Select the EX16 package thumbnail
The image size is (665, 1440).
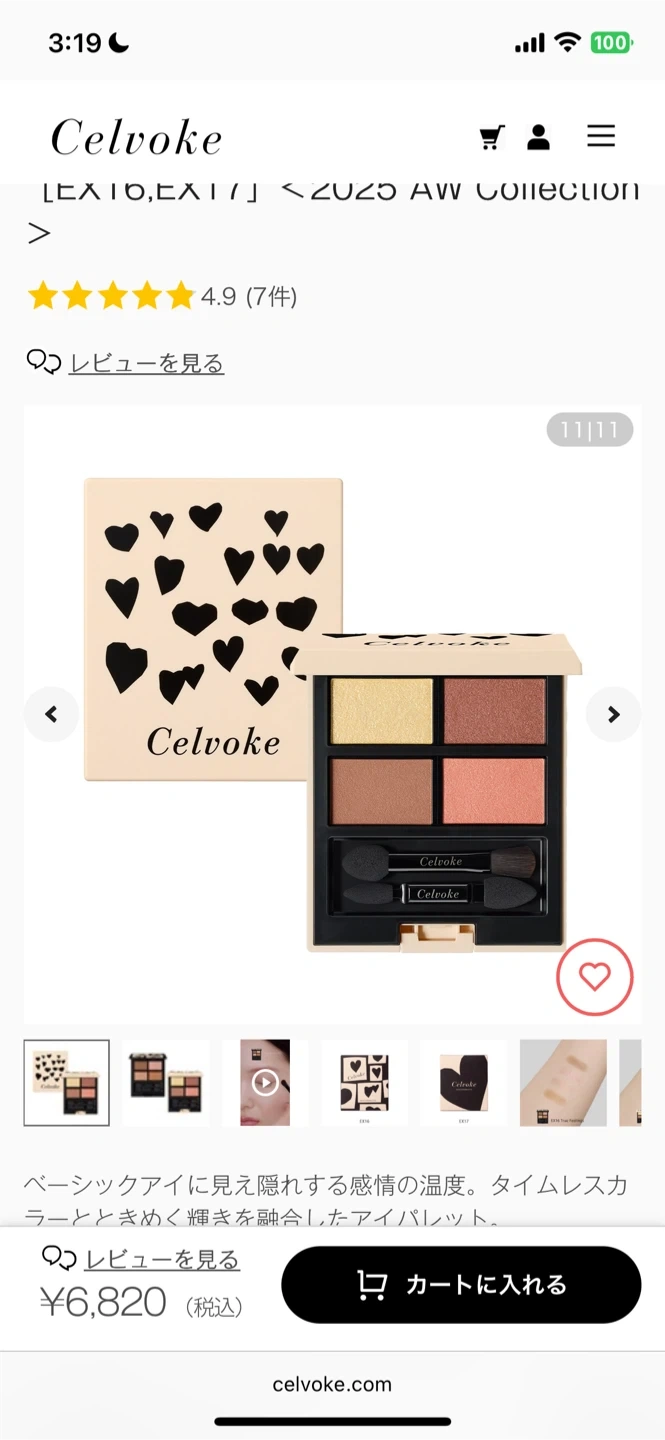click(x=364, y=1083)
